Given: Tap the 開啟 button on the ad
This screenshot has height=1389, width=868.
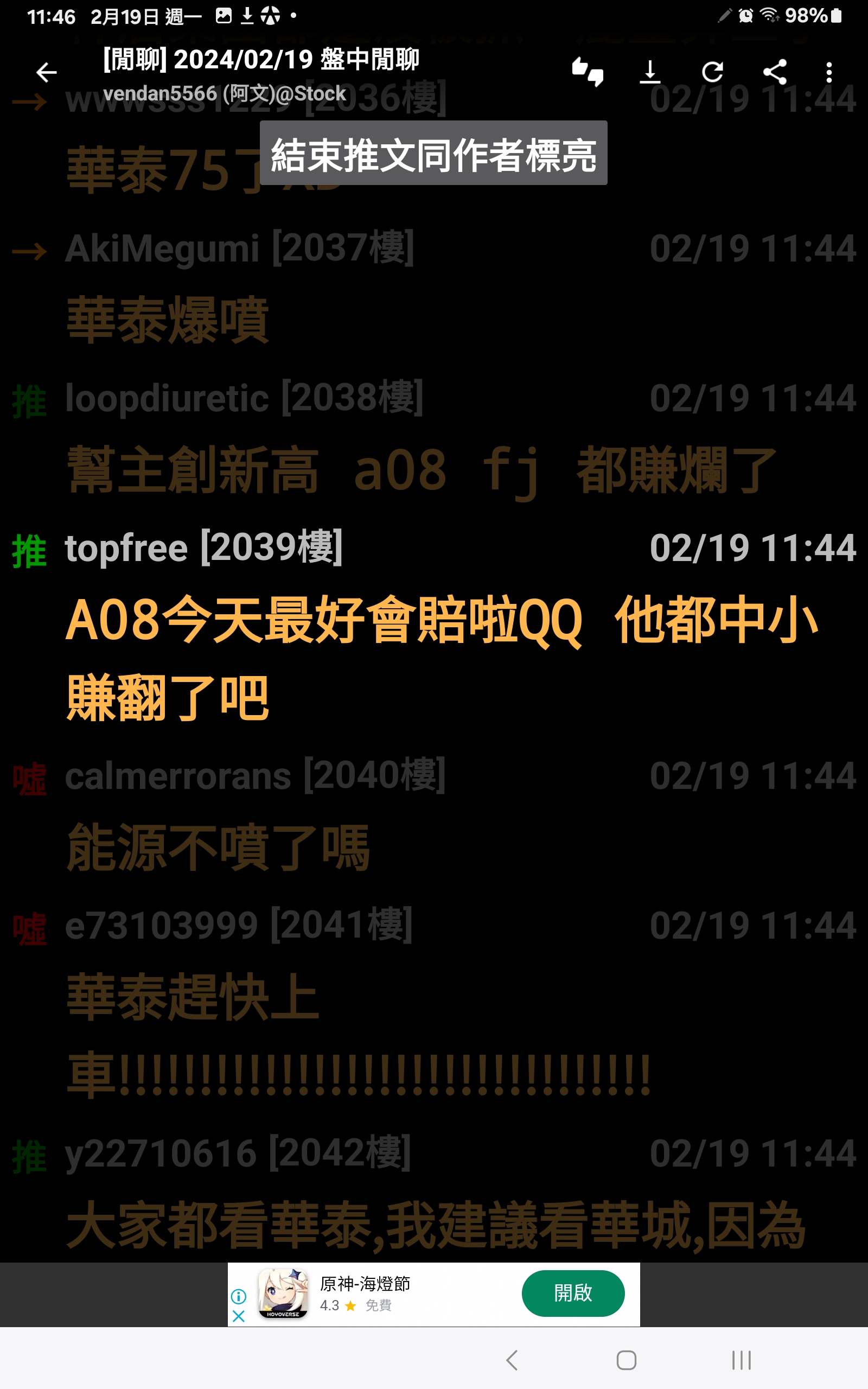Looking at the screenshot, I should pyautogui.click(x=572, y=1293).
